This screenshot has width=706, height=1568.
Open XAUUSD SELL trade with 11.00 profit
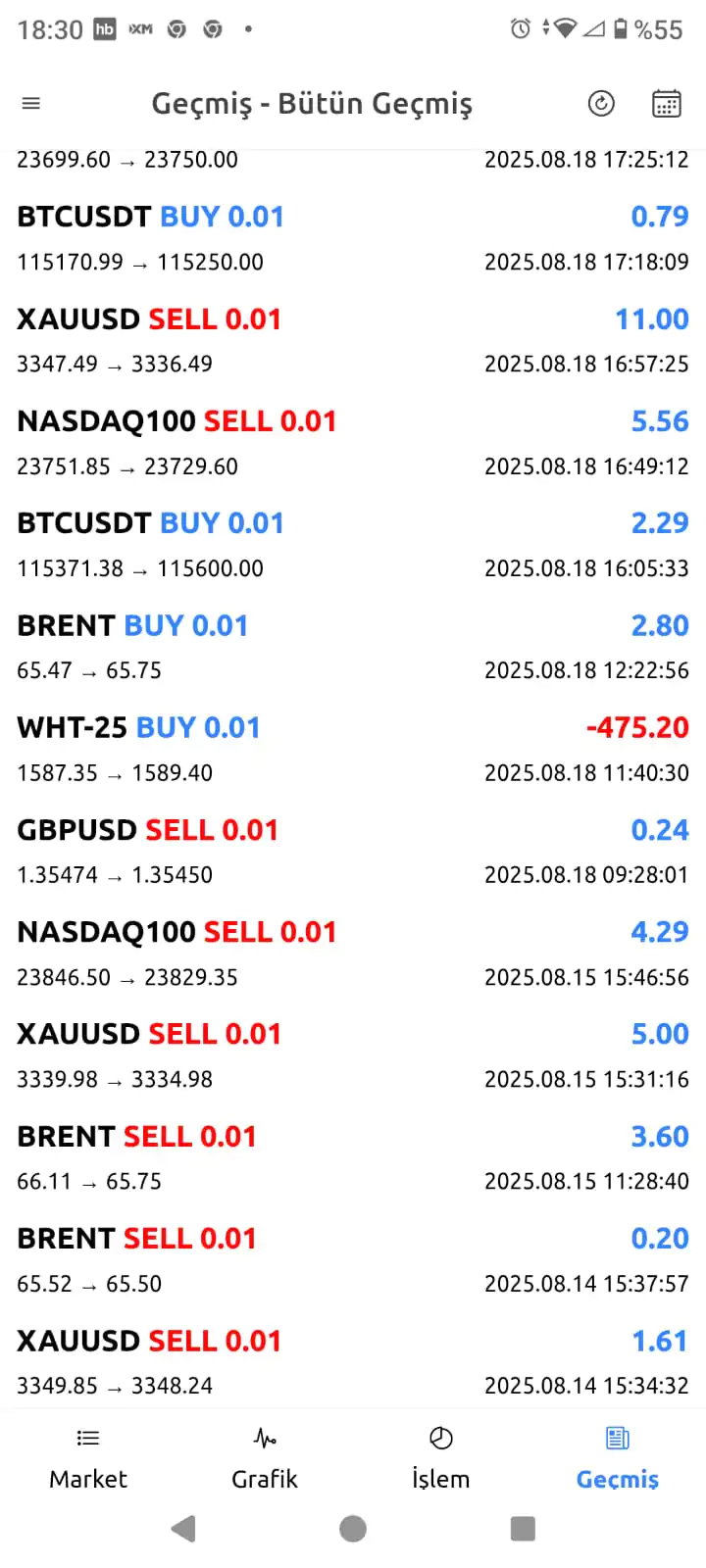coord(353,340)
